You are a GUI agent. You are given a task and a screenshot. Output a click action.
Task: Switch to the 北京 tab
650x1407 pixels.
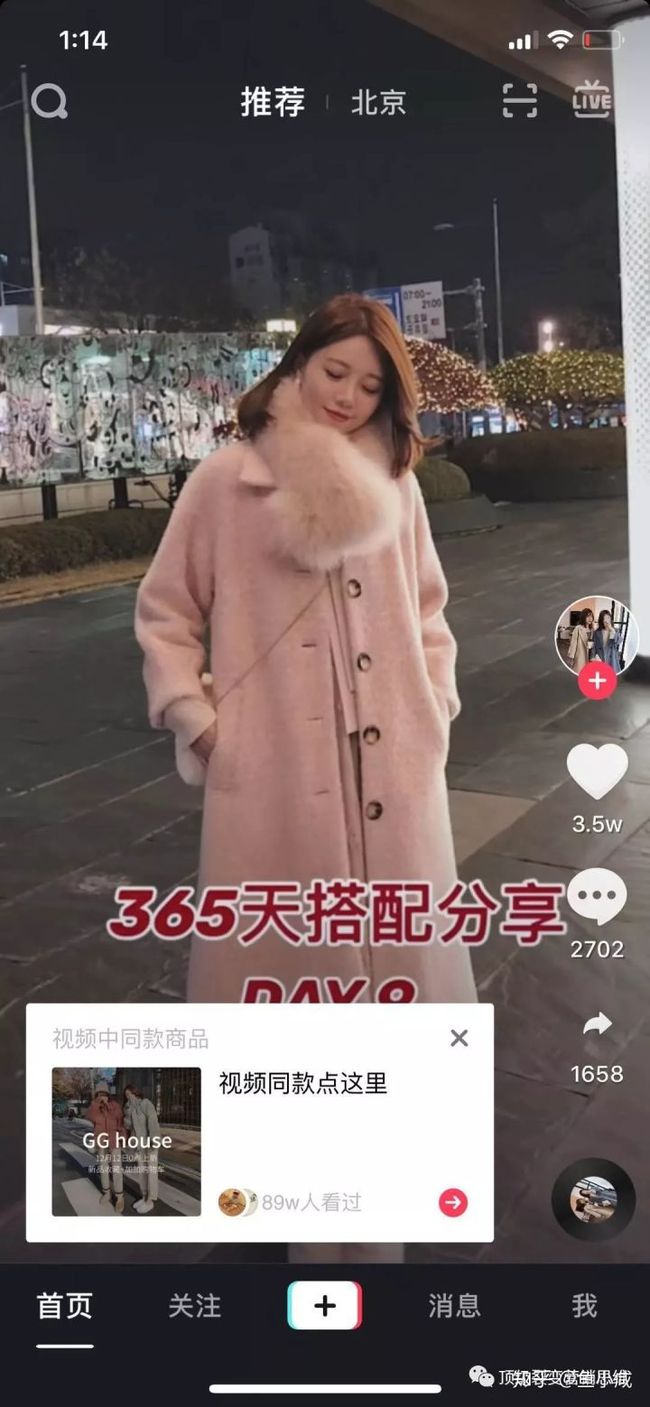(x=378, y=103)
